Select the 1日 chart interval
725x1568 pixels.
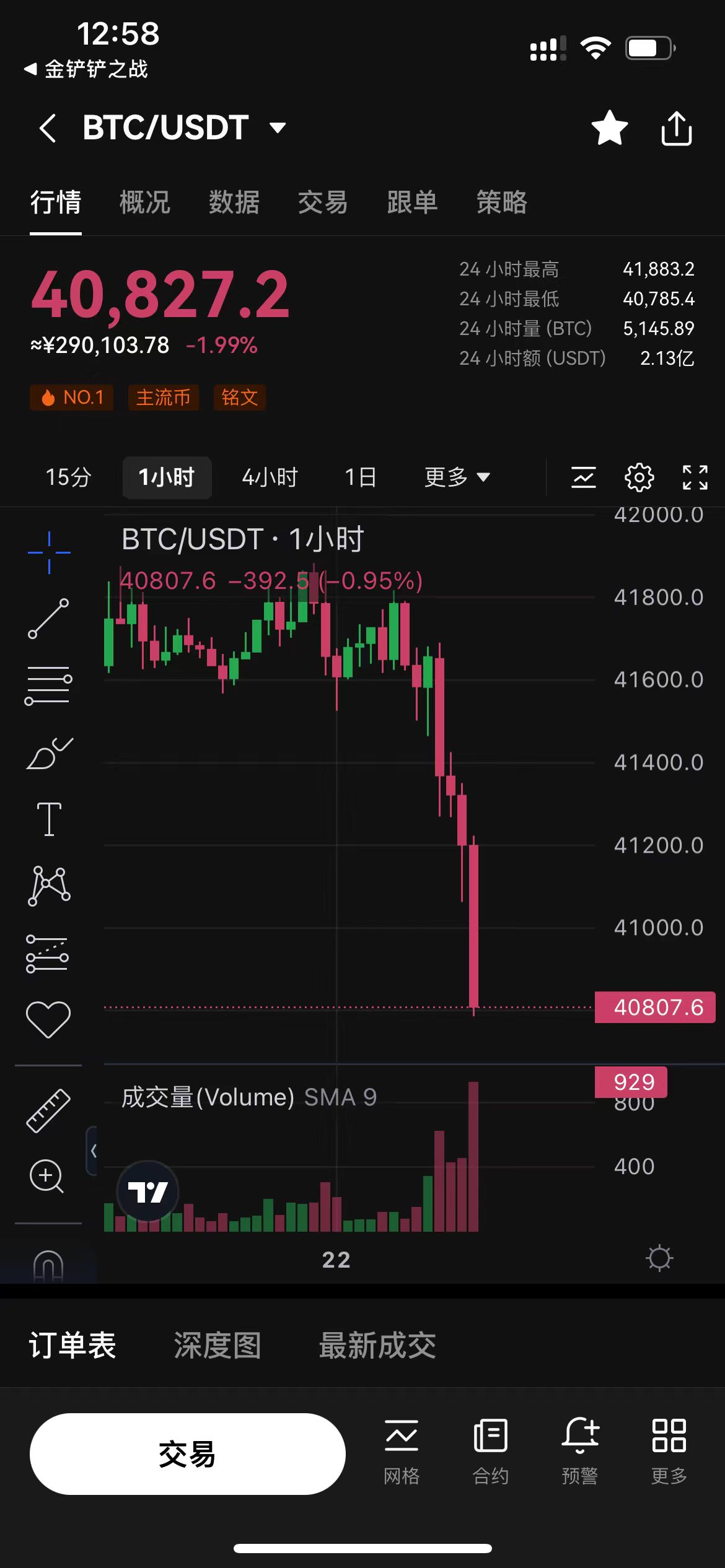pos(361,477)
